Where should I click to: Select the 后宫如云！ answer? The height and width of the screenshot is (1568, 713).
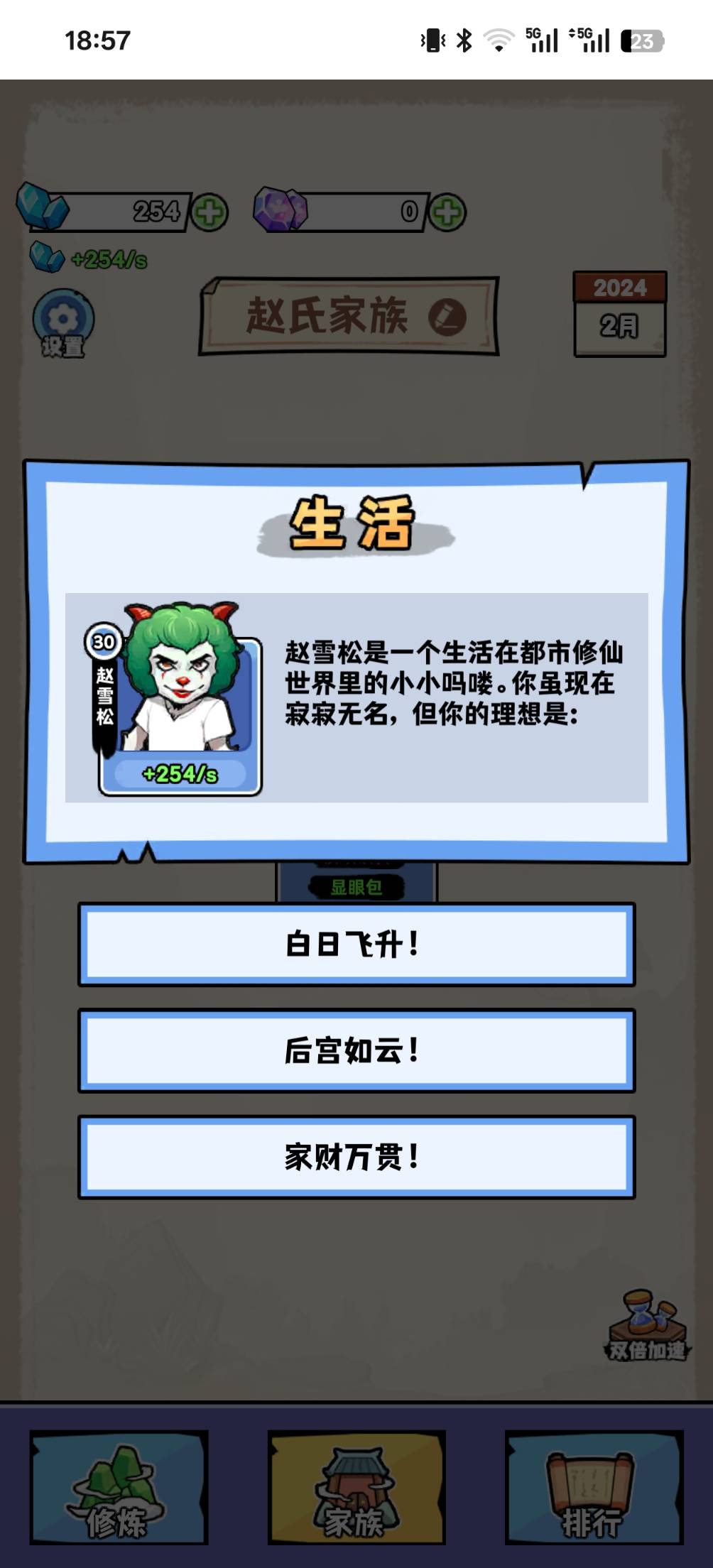click(x=356, y=1050)
